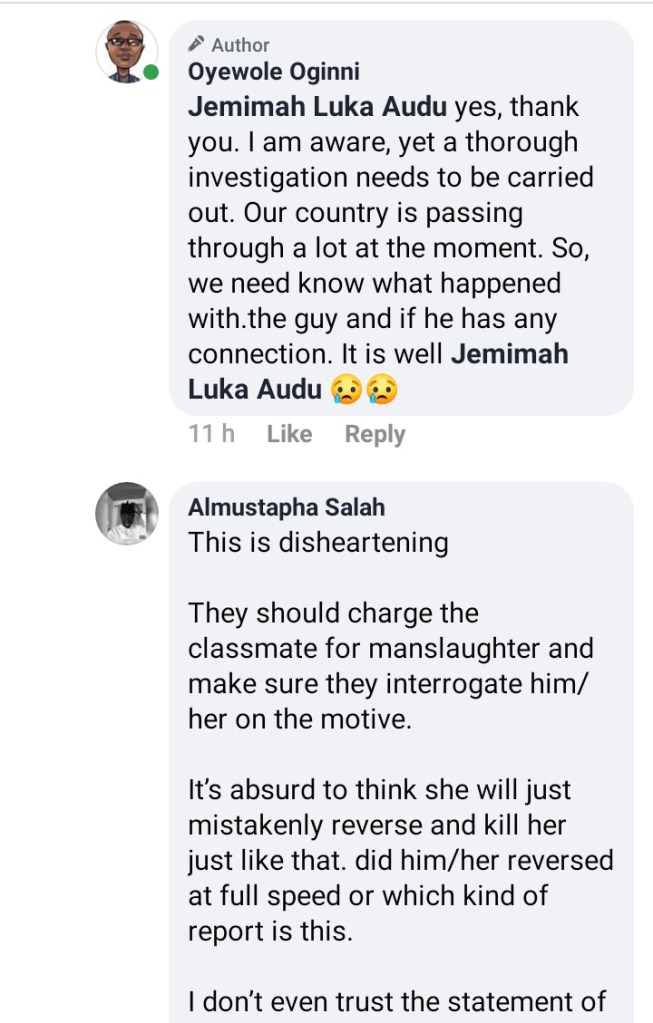This screenshot has height=1023, width=653.
Task: Open Oyewole Oginni's profile name
Action: (x=274, y=72)
